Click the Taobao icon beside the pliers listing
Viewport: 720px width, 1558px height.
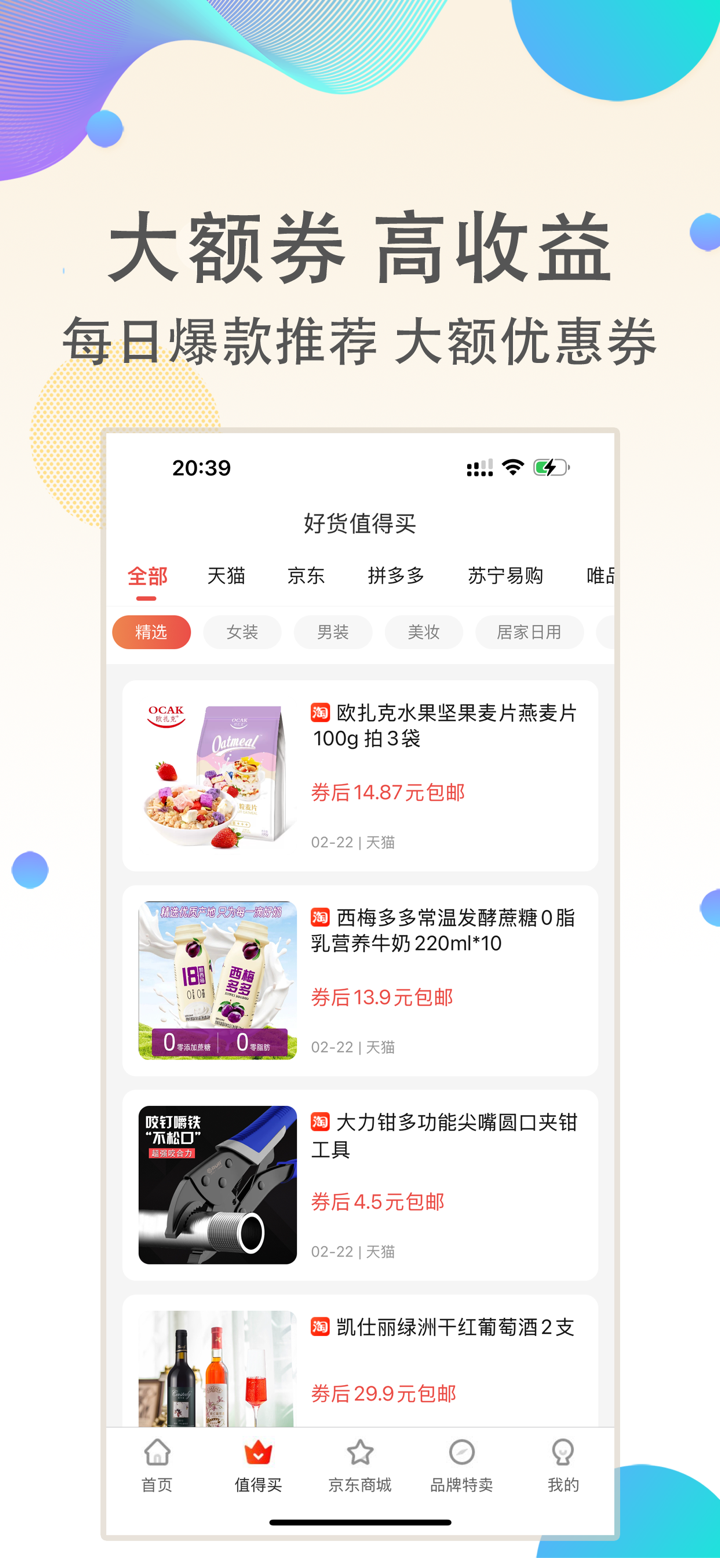tap(320, 1121)
